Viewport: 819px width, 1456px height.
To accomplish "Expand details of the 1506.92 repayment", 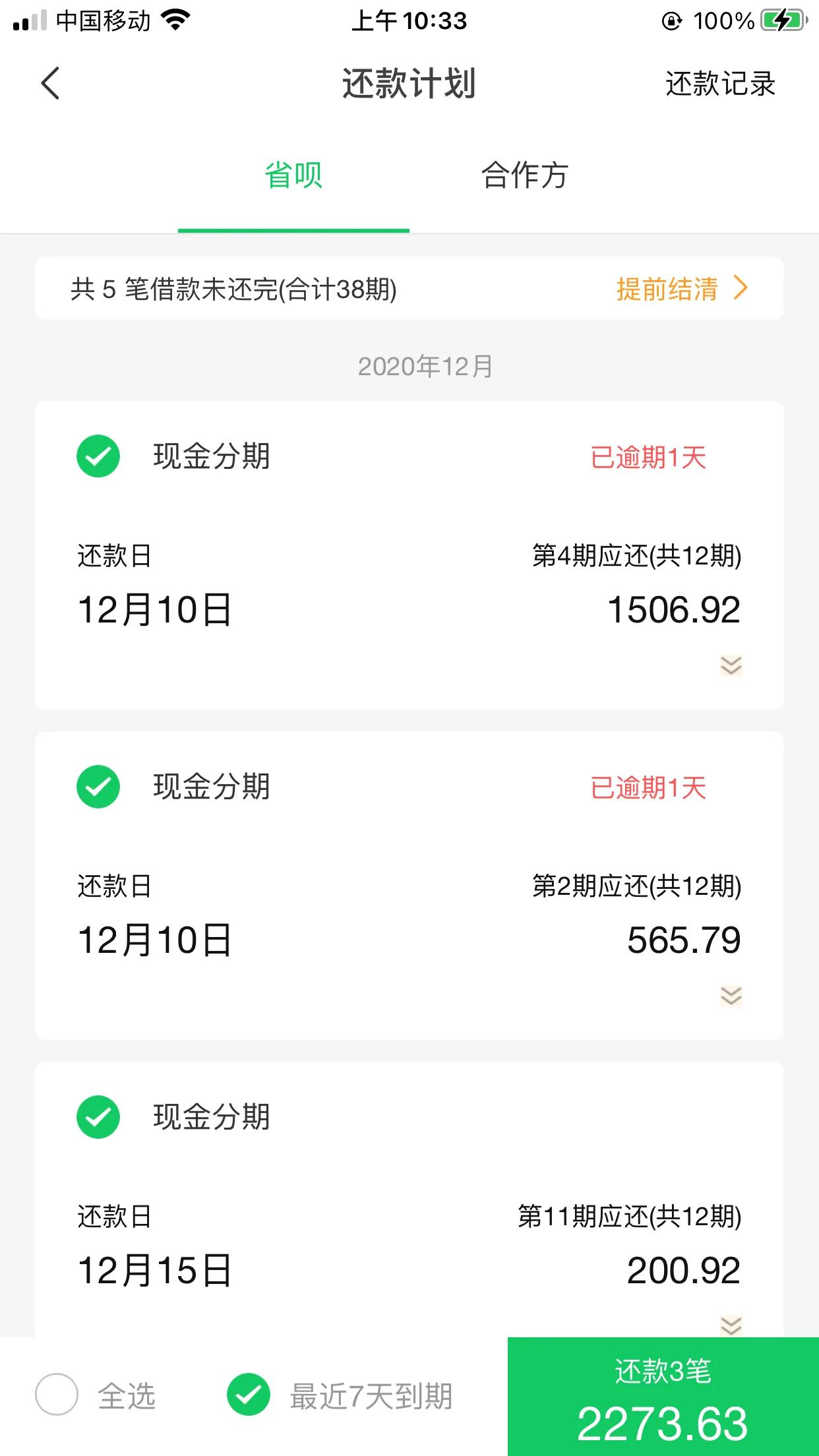I will click(x=731, y=665).
